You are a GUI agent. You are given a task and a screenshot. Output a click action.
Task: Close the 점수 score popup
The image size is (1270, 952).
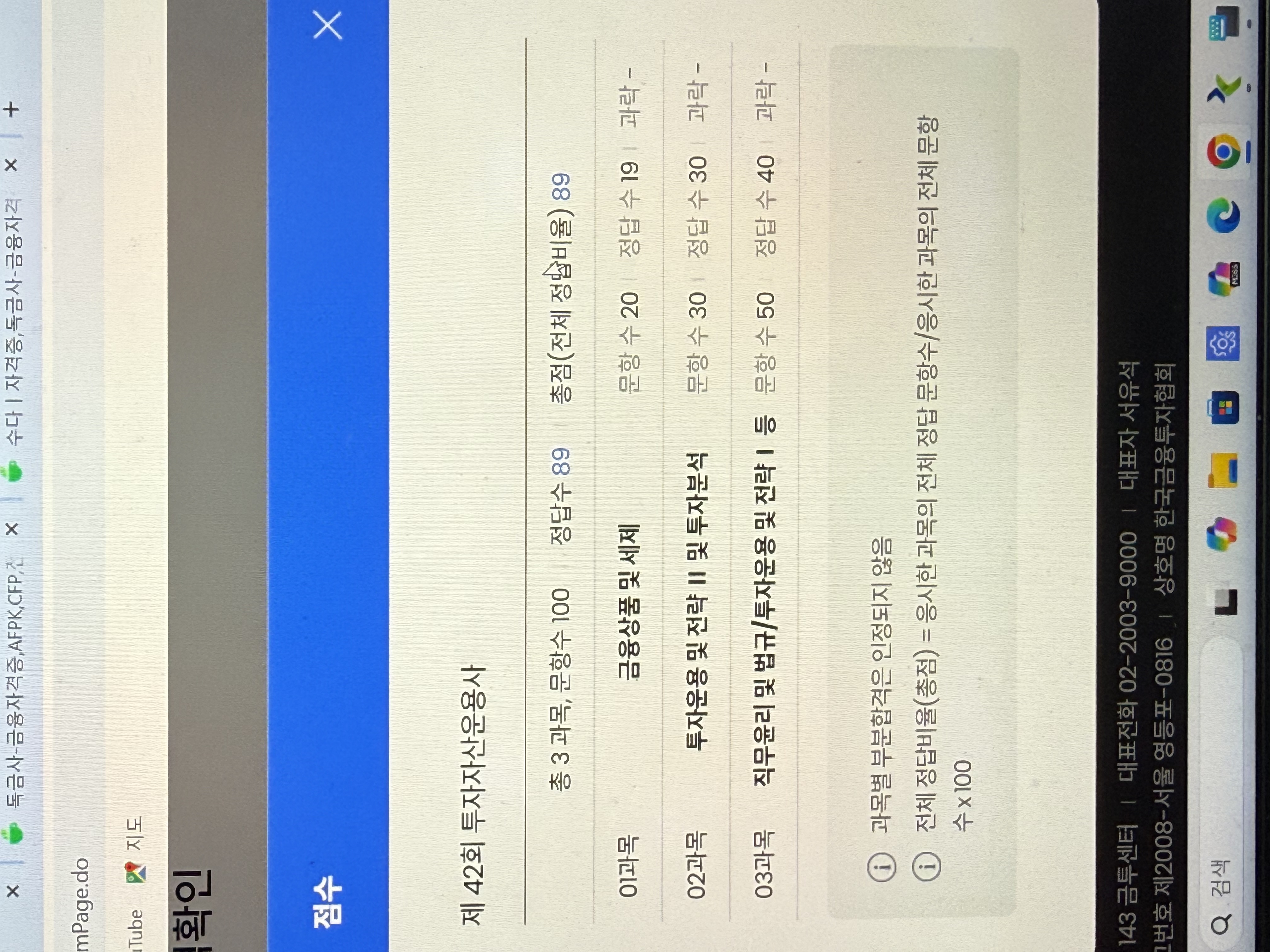coord(328,26)
